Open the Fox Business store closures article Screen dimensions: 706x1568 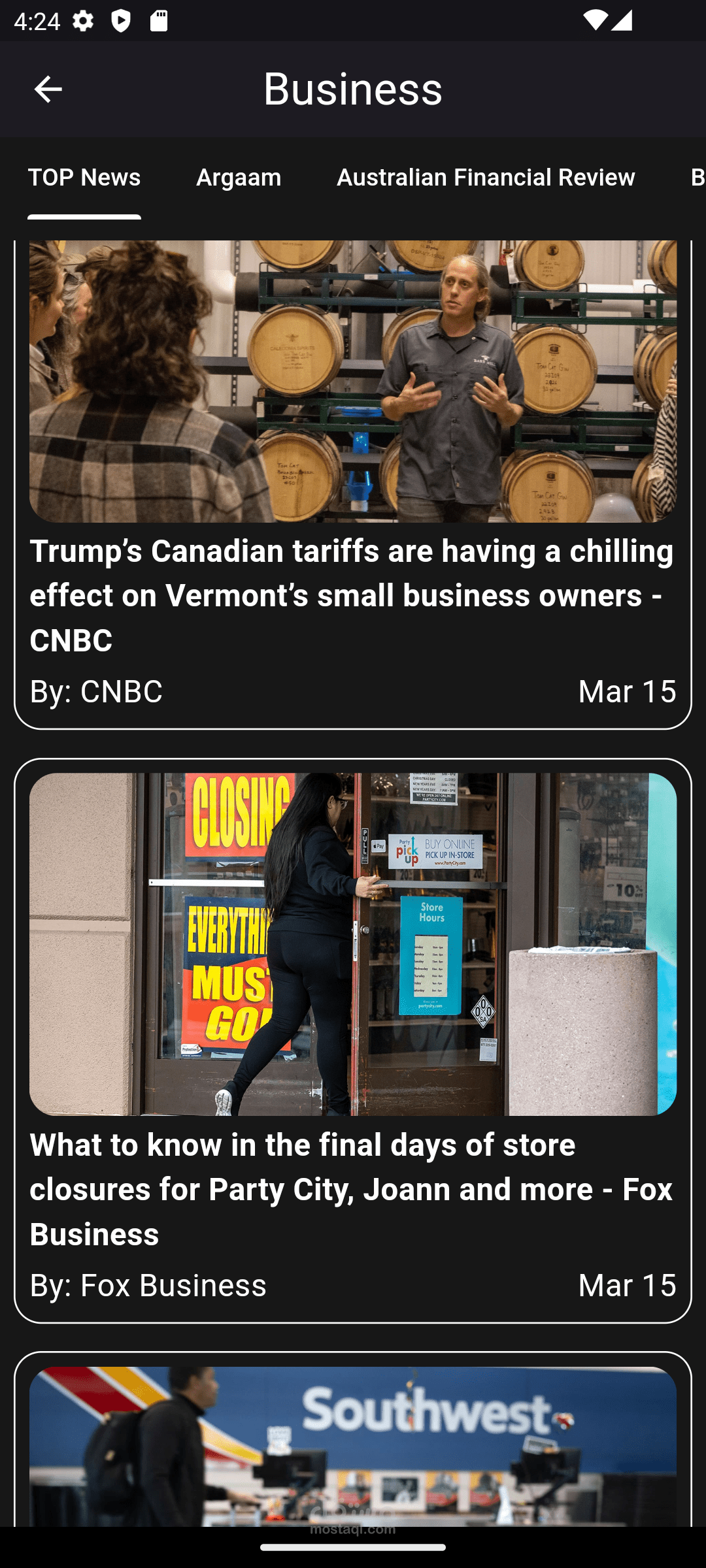pyautogui.click(x=353, y=1188)
